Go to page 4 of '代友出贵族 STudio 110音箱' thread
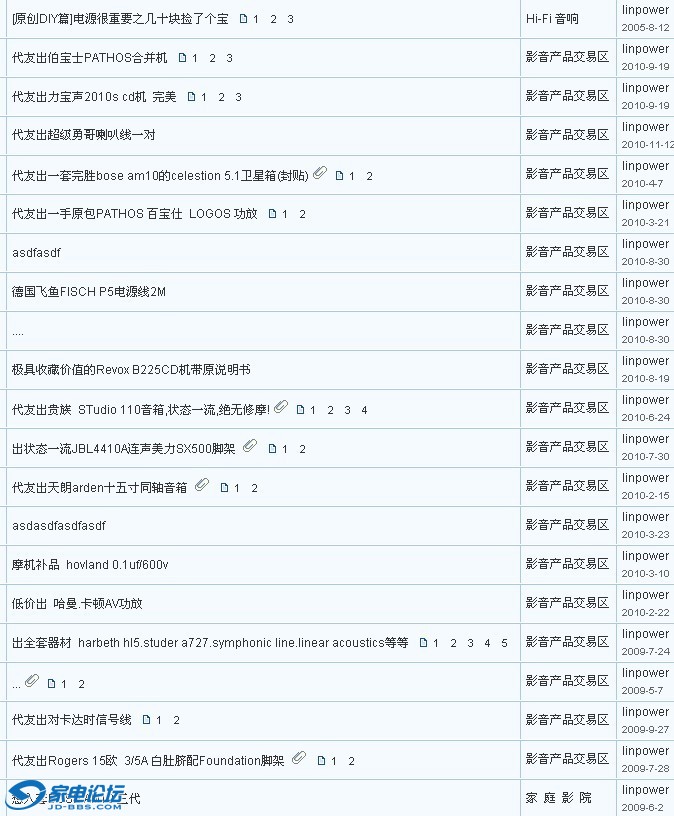This screenshot has width=674, height=816. click(365, 410)
